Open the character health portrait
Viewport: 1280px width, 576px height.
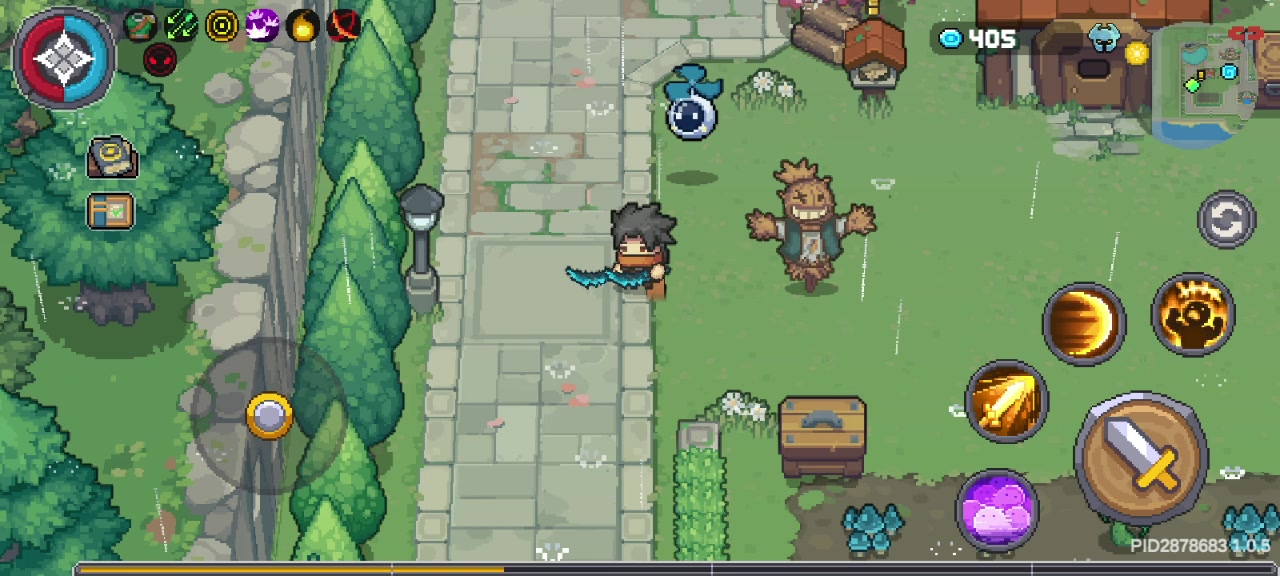point(64,58)
